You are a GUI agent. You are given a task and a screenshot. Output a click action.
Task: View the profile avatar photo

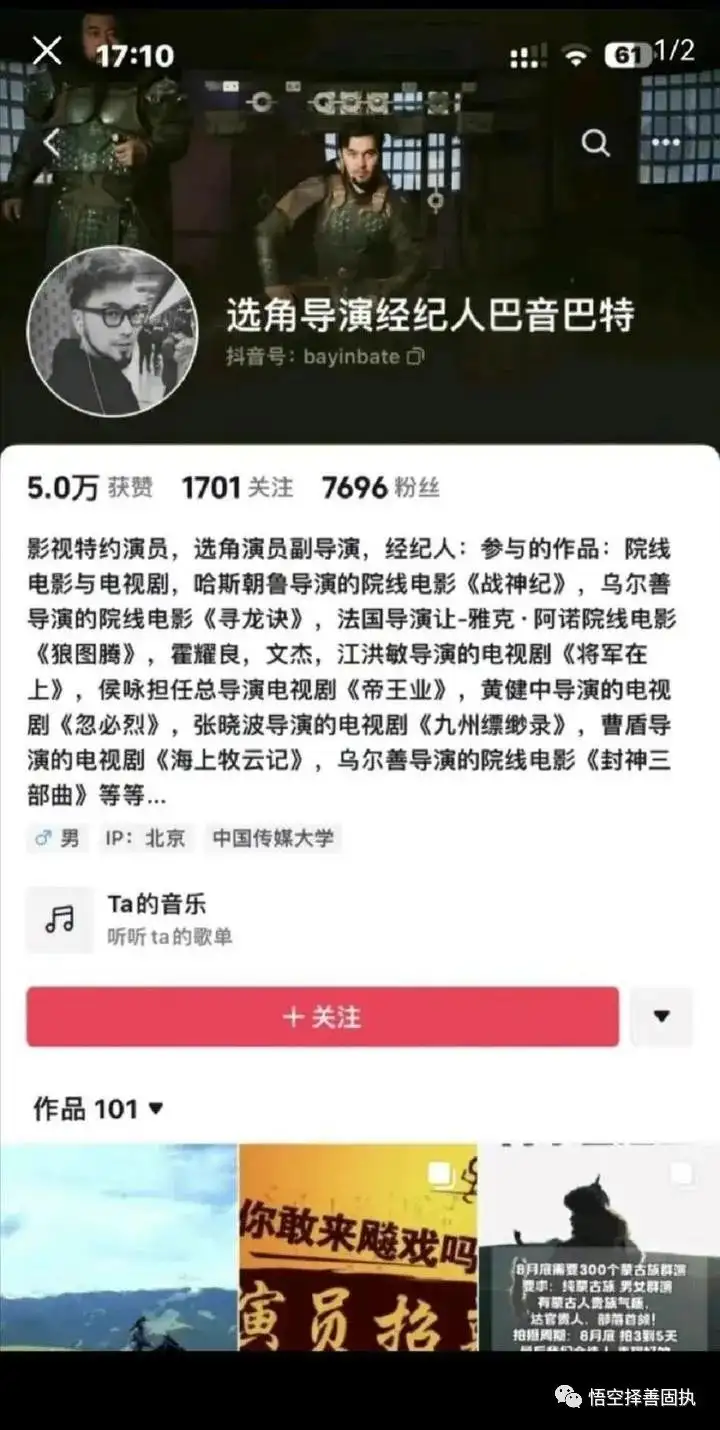tap(112, 330)
